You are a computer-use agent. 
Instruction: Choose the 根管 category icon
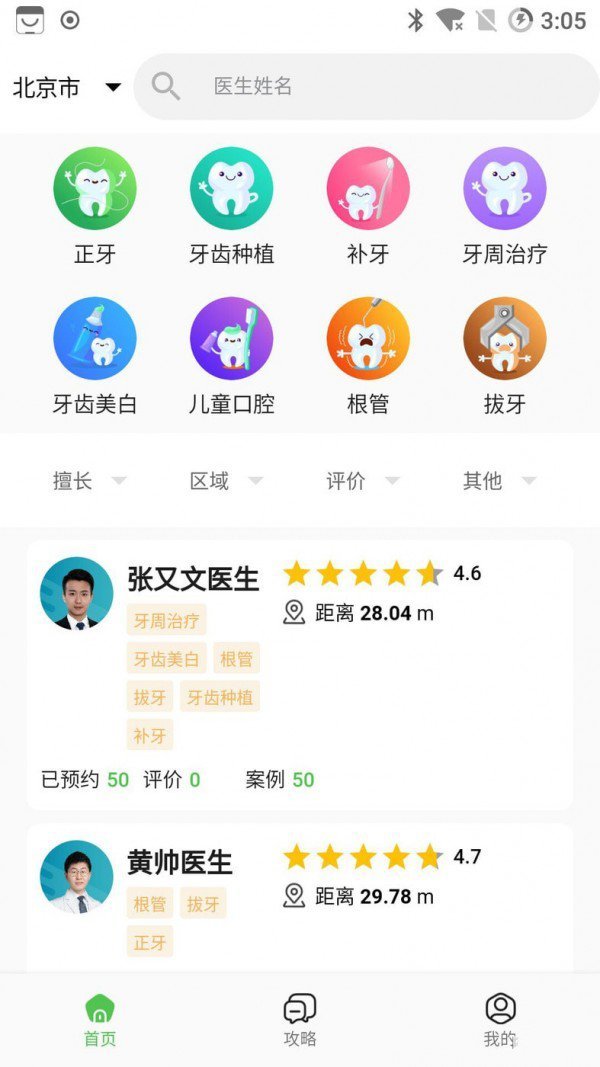(368, 339)
